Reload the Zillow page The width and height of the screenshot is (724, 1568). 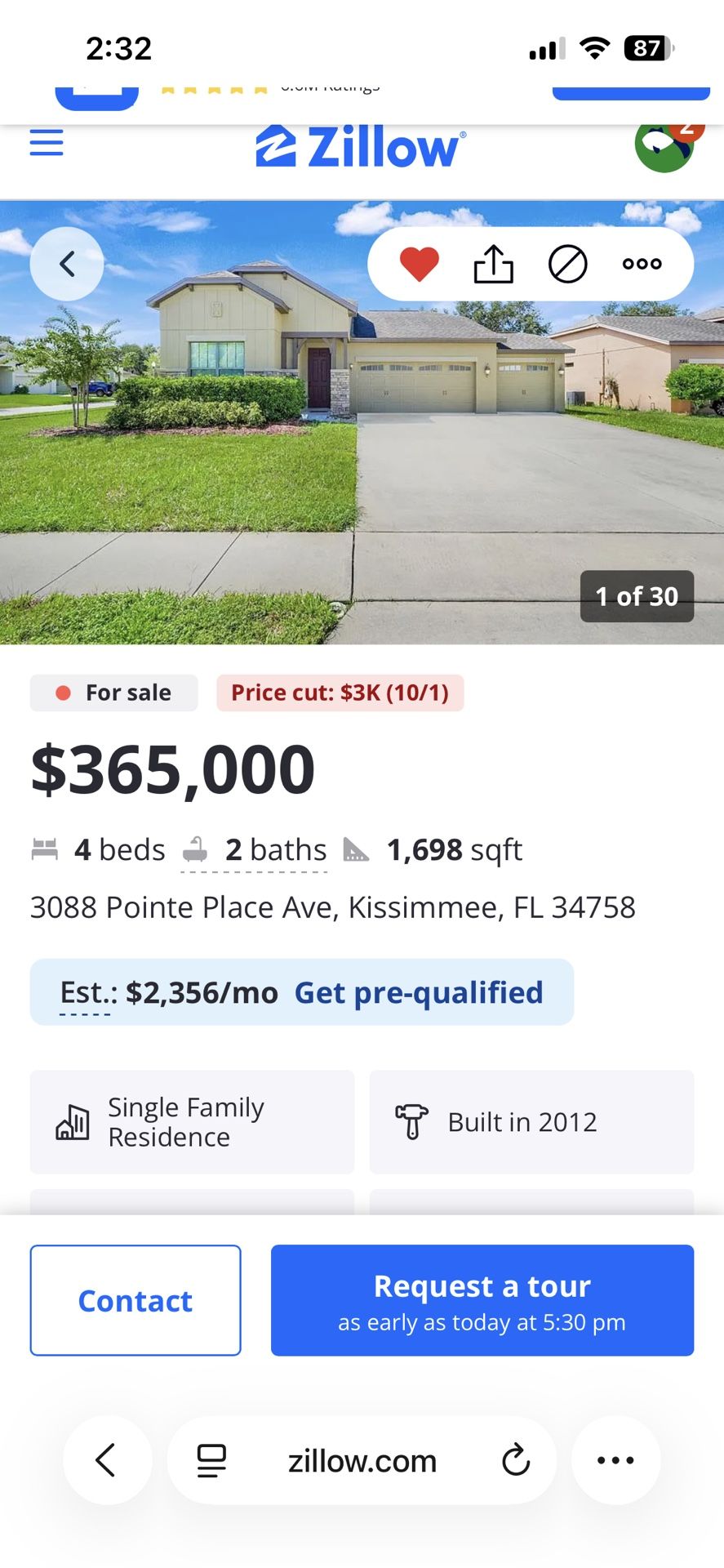516,1460
